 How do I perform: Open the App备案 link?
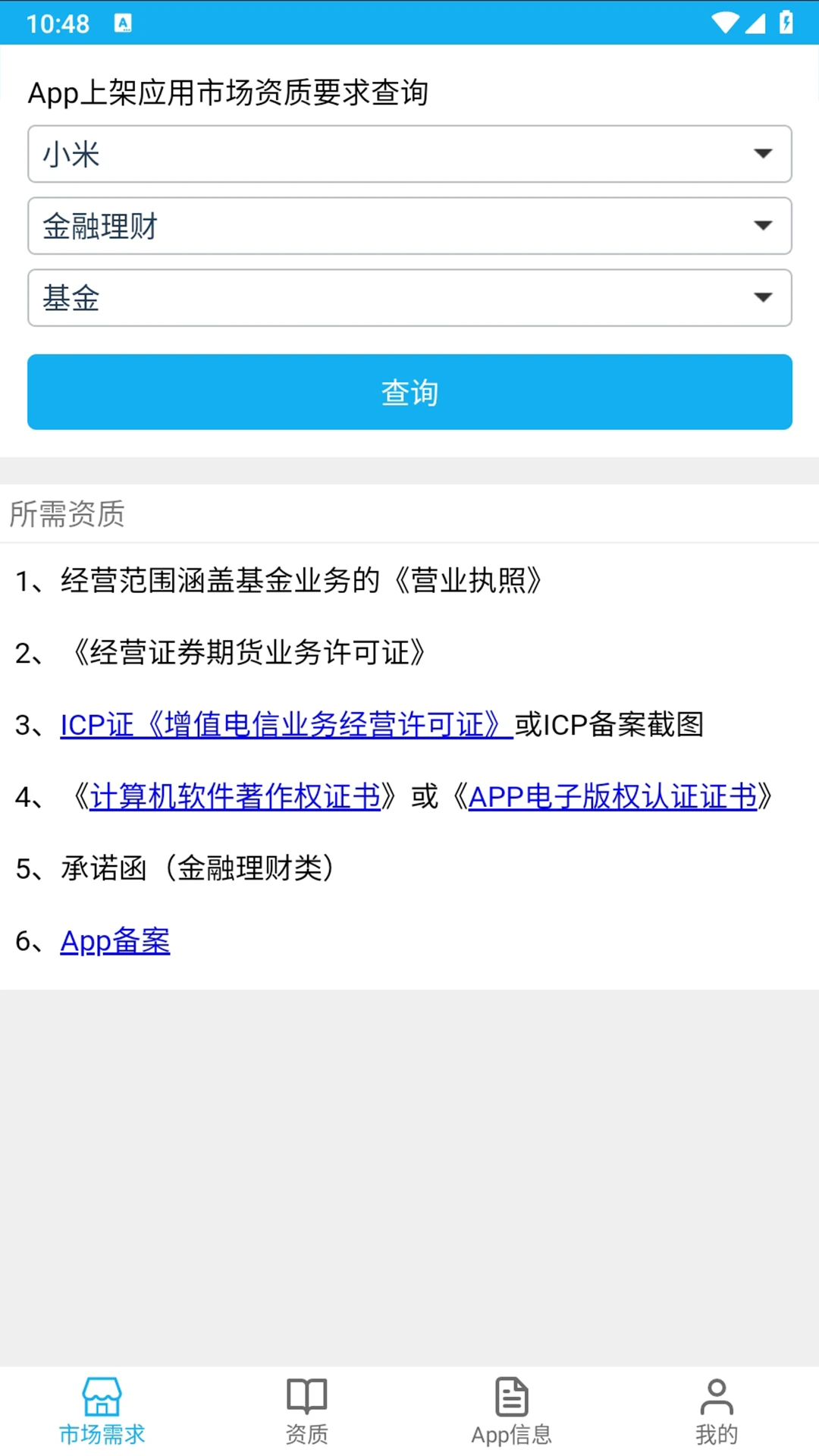(115, 940)
